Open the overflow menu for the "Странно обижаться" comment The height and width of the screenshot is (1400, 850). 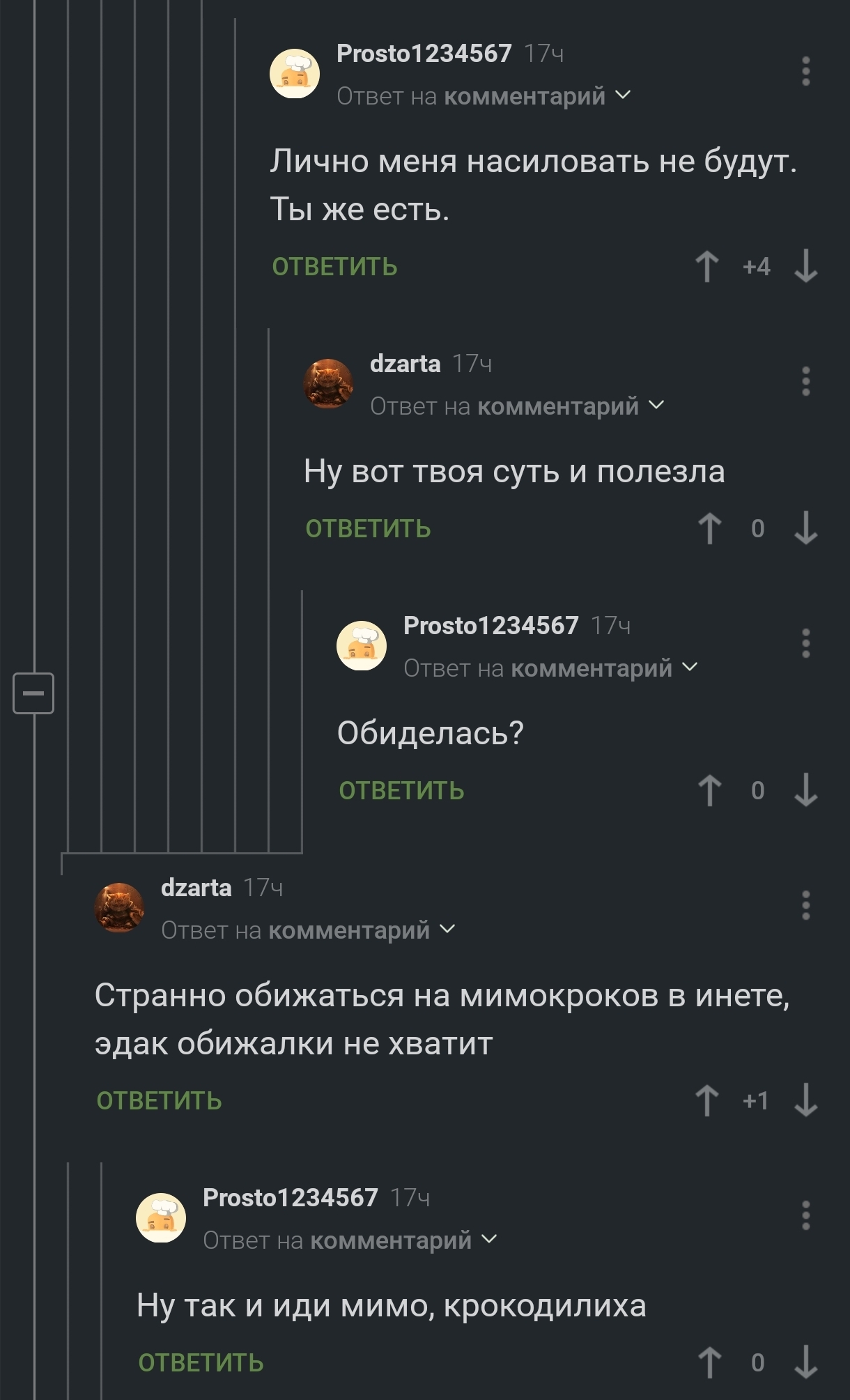point(806,905)
